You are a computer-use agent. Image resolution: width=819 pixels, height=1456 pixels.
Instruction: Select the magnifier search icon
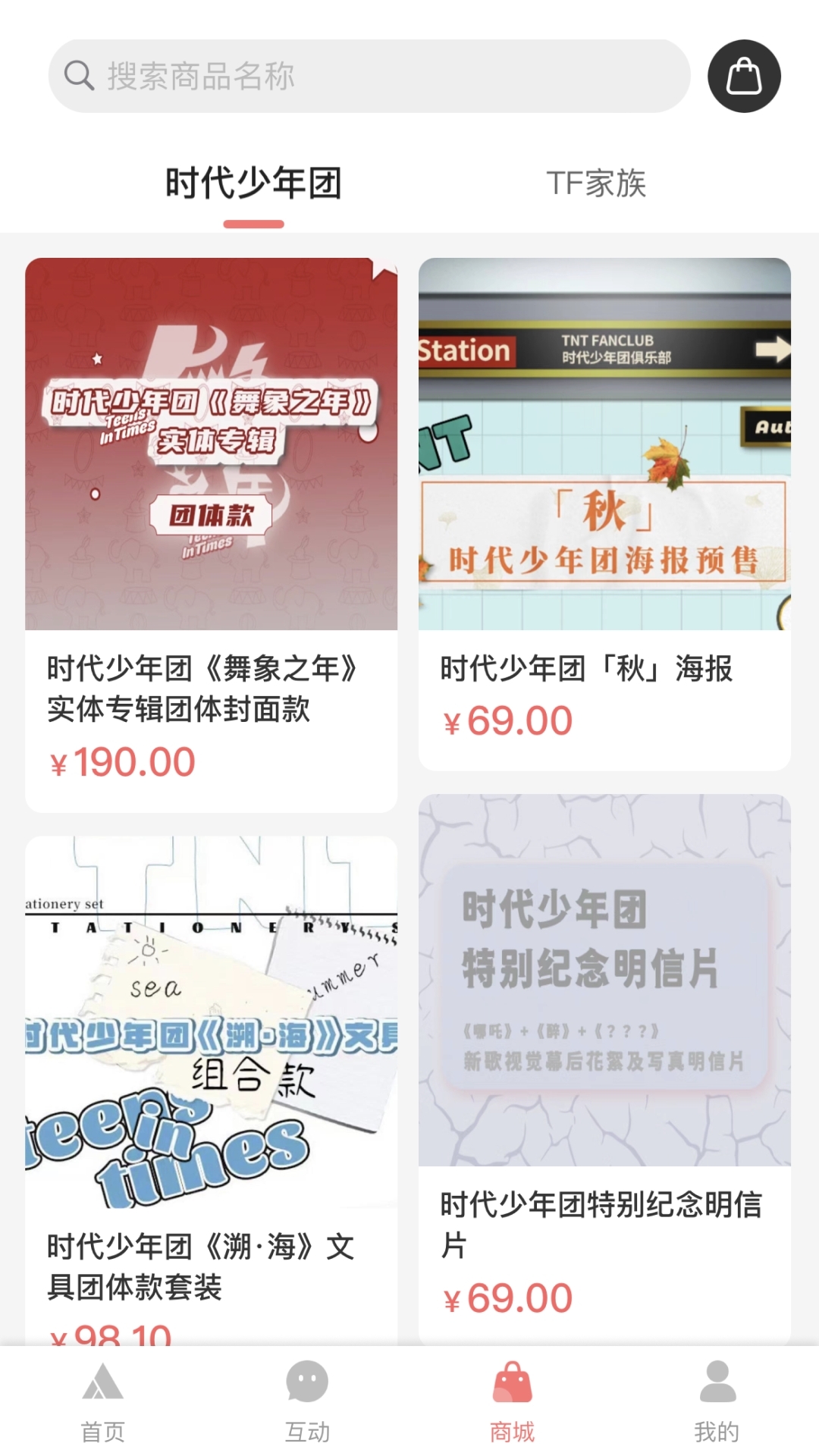pyautogui.click(x=78, y=75)
